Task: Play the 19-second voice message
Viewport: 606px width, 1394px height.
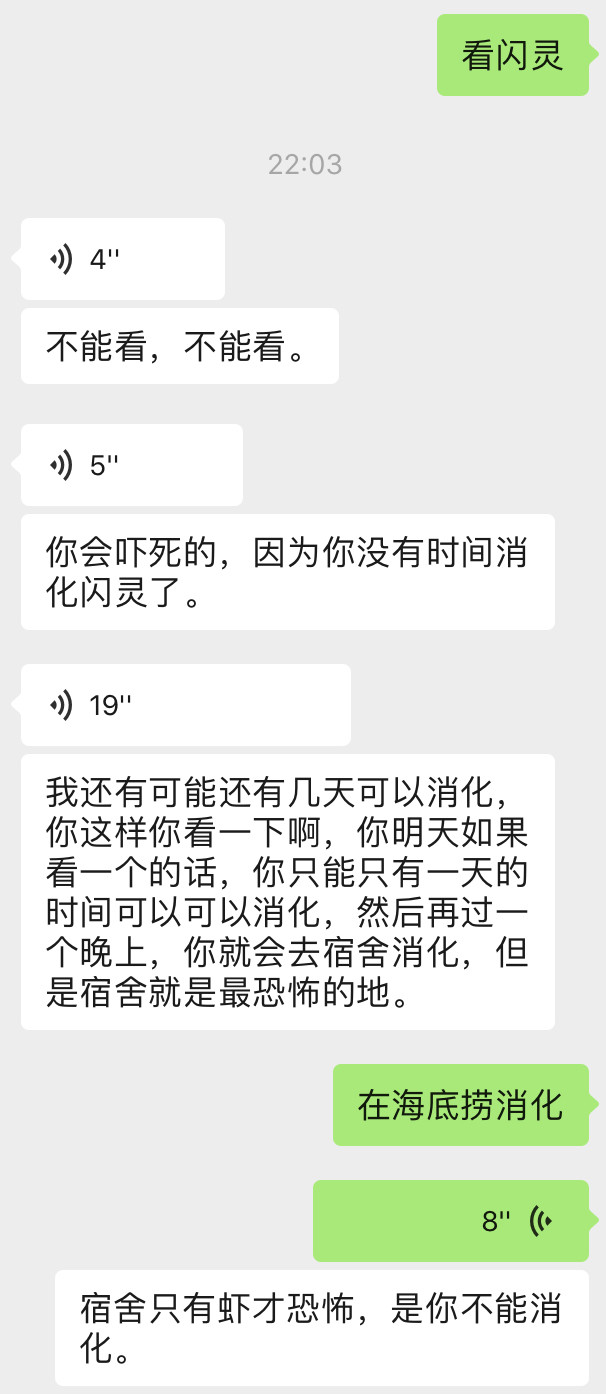Action: pyautogui.click(x=185, y=705)
